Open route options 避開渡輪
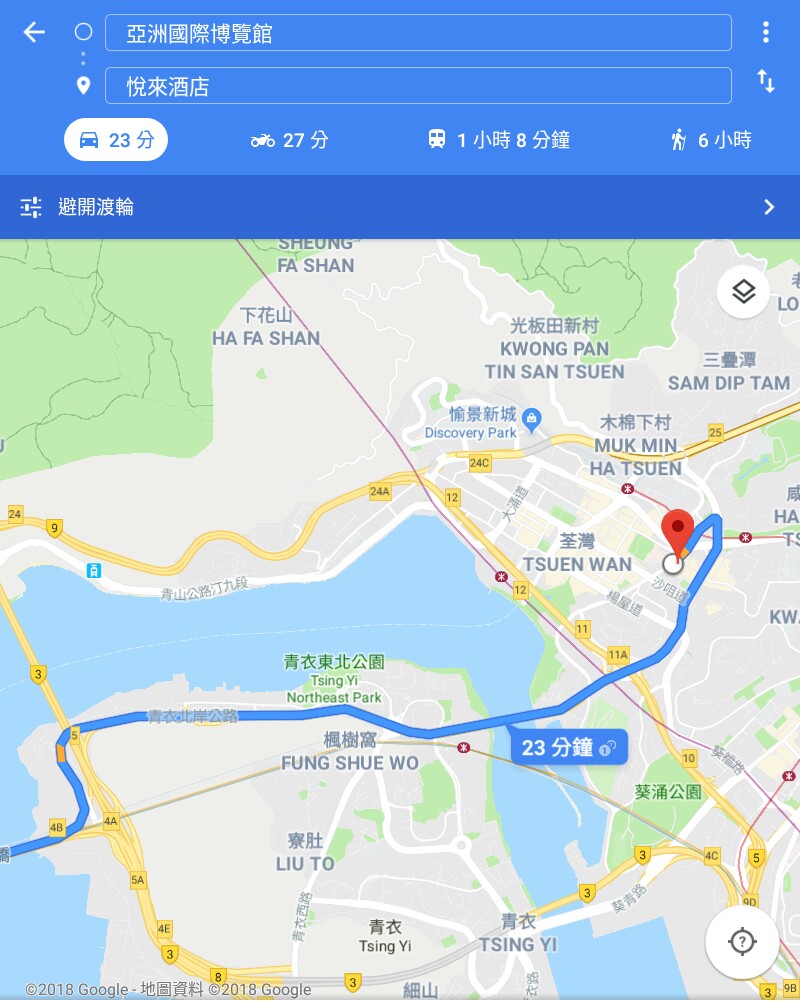This screenshot has height=1002, width=800. tap(400, 207)
